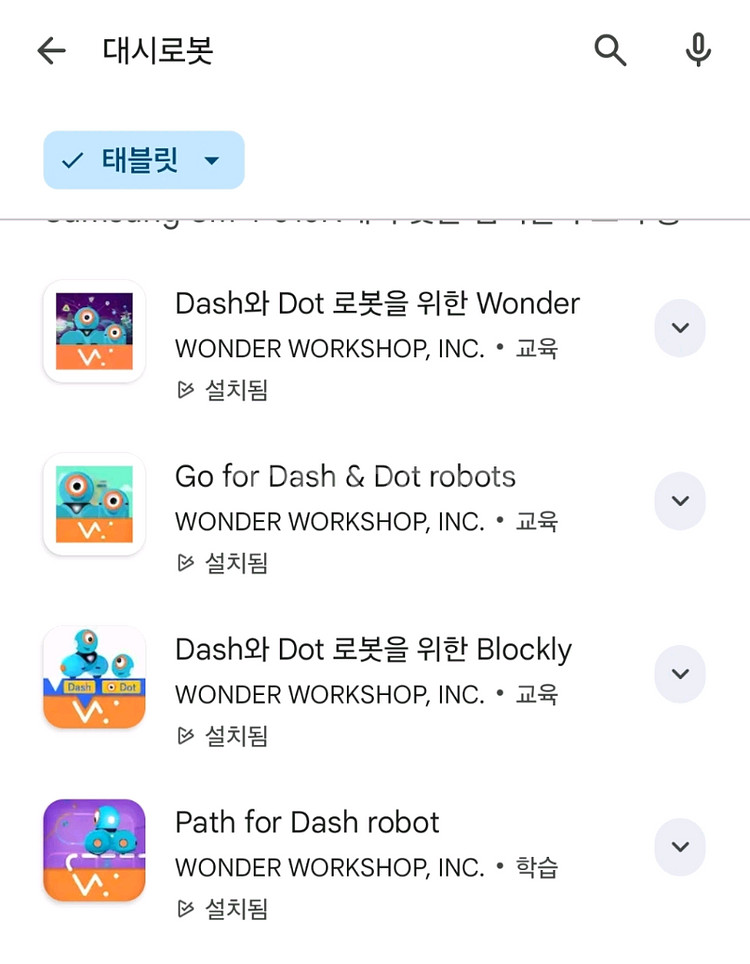This screenshot has width=750, height=964.
Task: Go back using the back arrow
Action: point(51,50)
